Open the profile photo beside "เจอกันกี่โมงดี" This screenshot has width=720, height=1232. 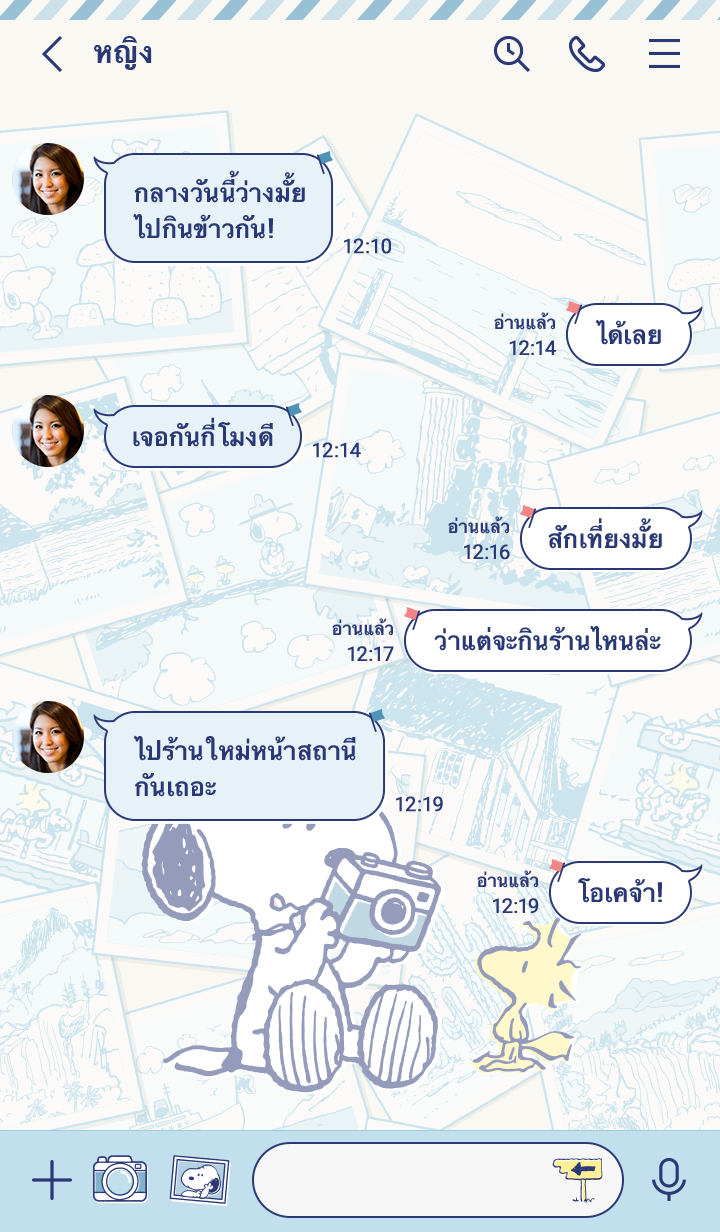[49, 431]
